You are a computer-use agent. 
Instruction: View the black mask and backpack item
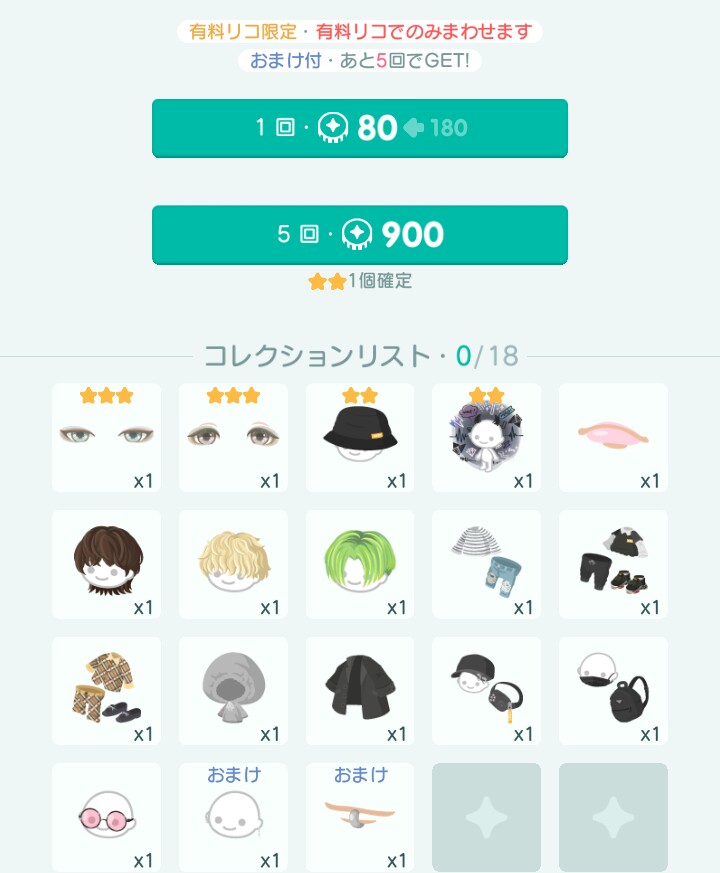(613, 691)
